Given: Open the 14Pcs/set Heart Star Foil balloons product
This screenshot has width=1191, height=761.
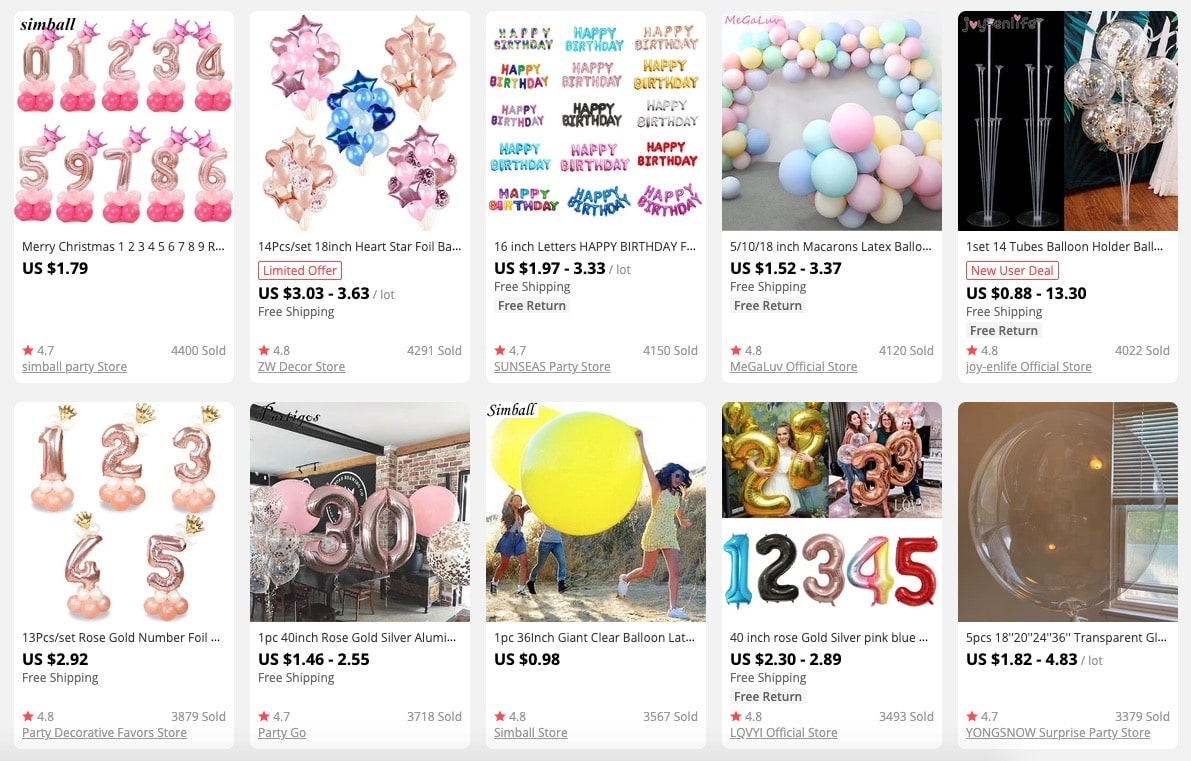Looking at the screenshot, I should (x=359, y=246).
